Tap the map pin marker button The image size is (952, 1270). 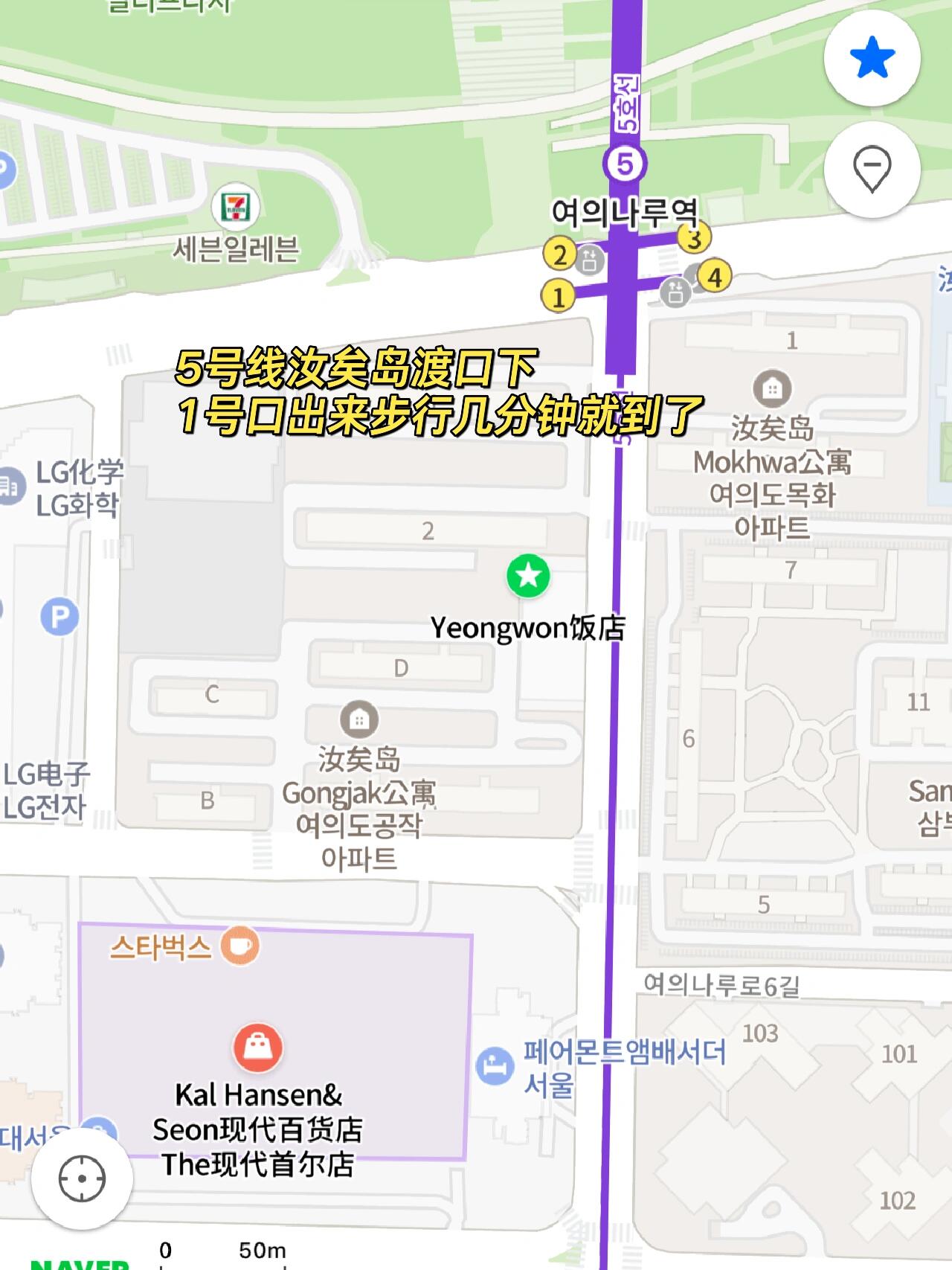[x=872, y=169]
